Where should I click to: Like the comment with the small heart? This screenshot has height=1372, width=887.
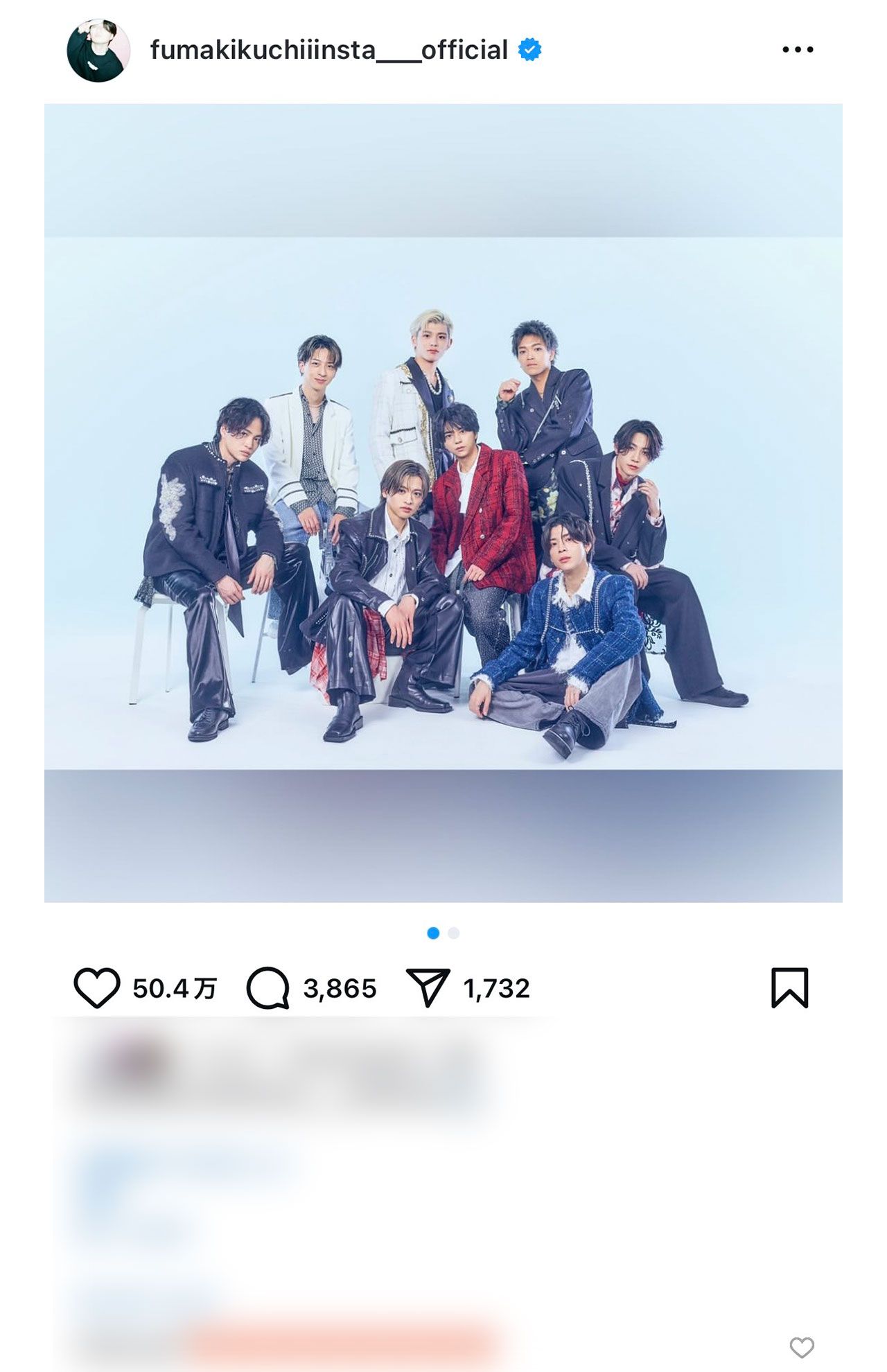[x=802, y=1348]
